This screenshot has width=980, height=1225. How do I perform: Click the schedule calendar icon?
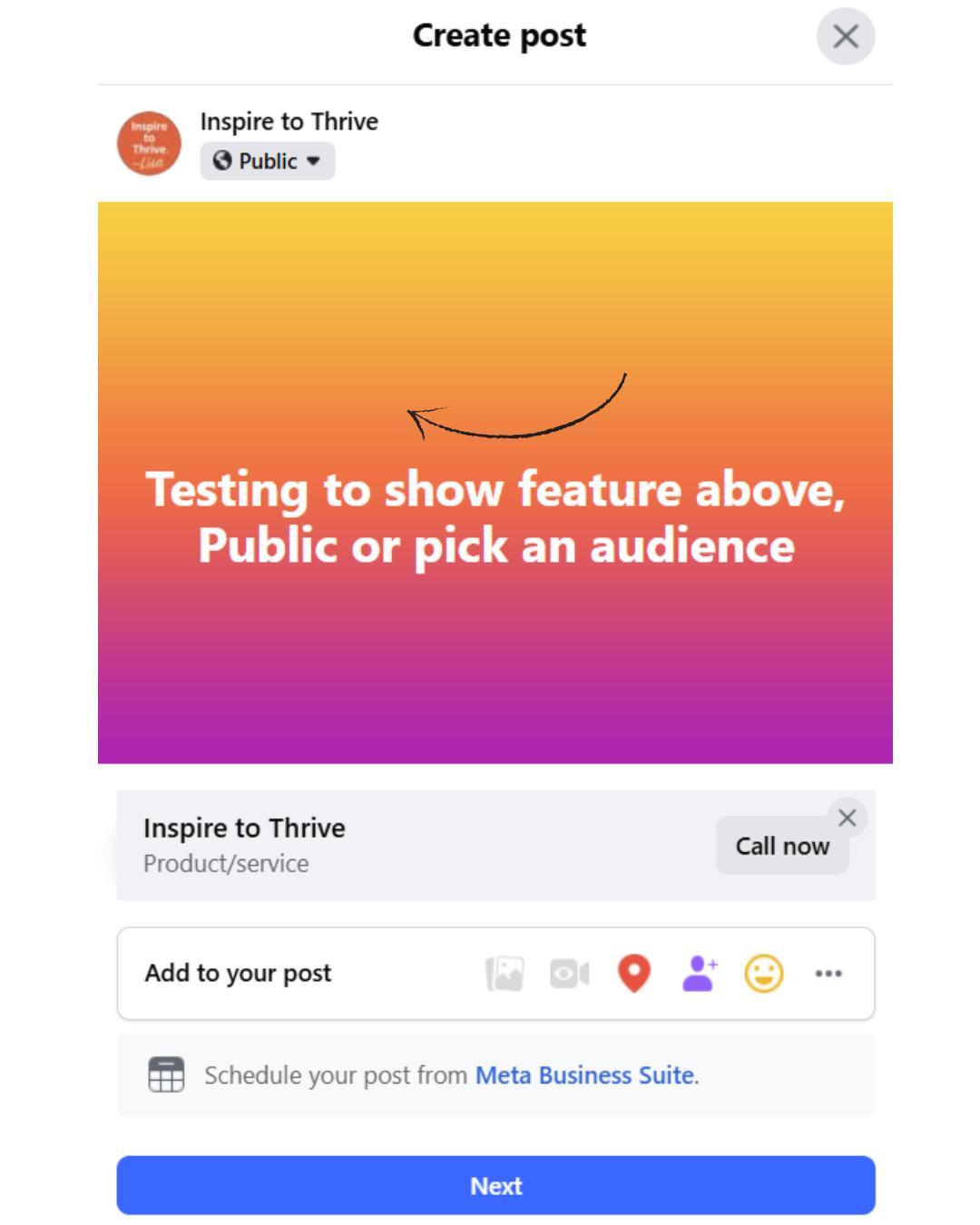(x=165, y=1074)
